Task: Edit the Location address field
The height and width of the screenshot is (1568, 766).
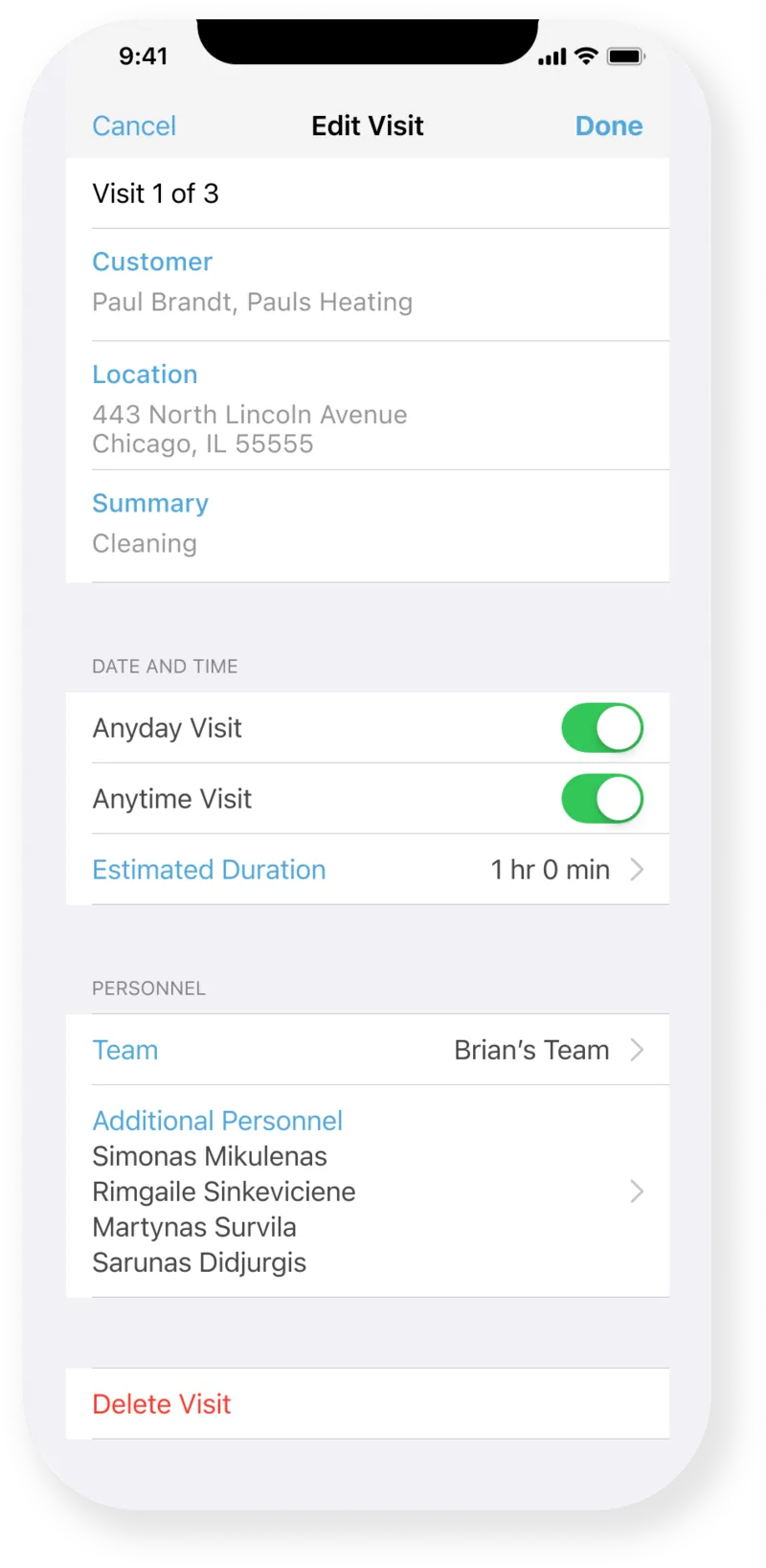Action: click(368, 406)
